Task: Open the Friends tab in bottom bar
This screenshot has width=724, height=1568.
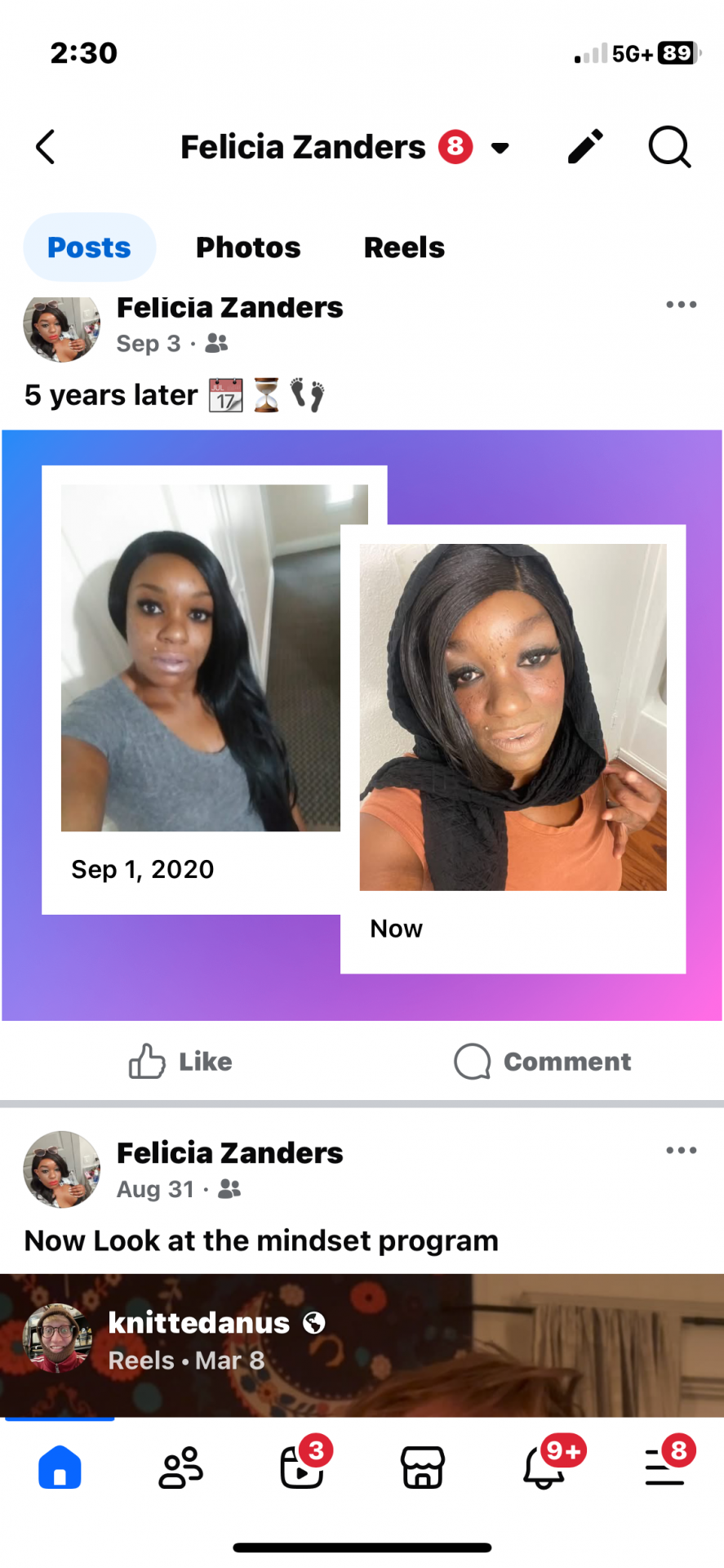Action: 180,1468
